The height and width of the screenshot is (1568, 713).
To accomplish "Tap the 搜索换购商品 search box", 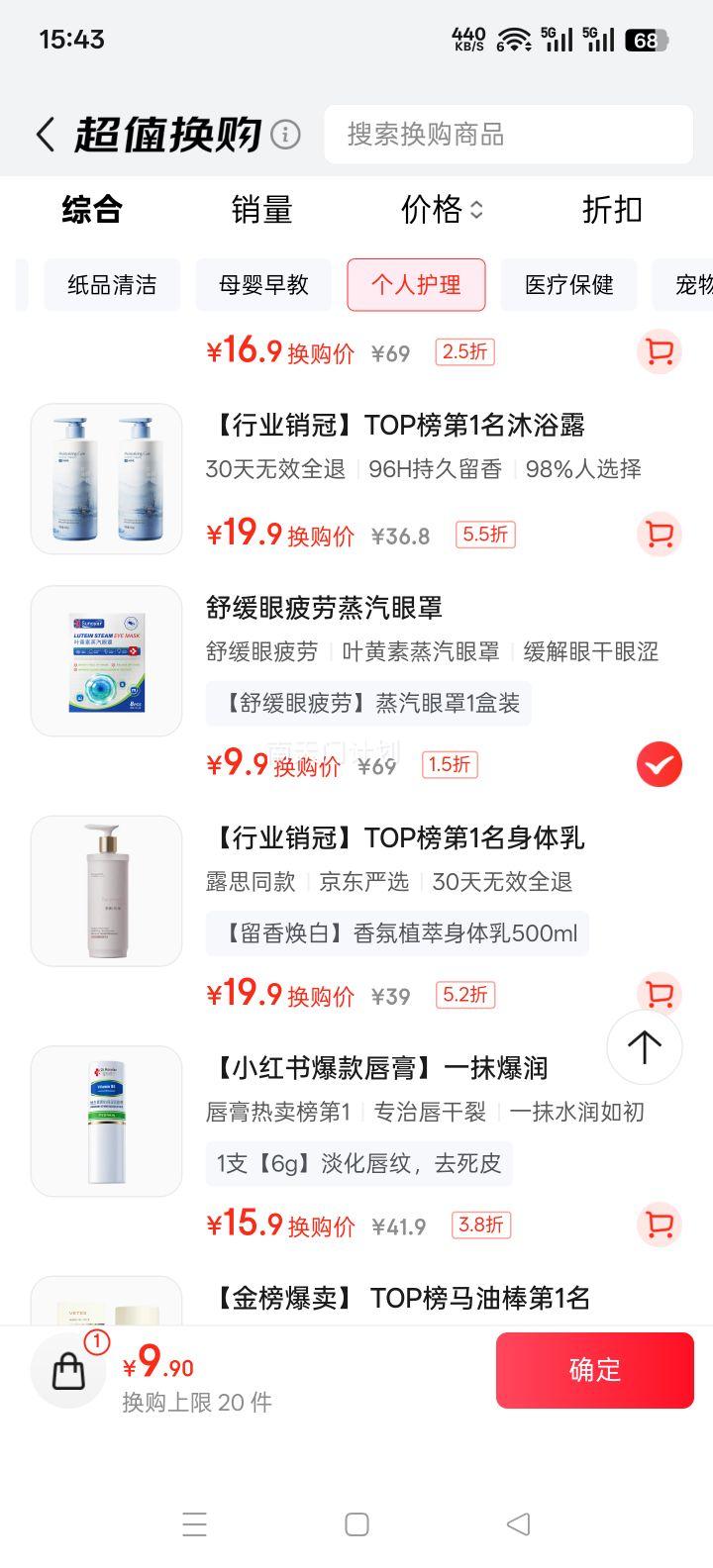I will [508, 135].
